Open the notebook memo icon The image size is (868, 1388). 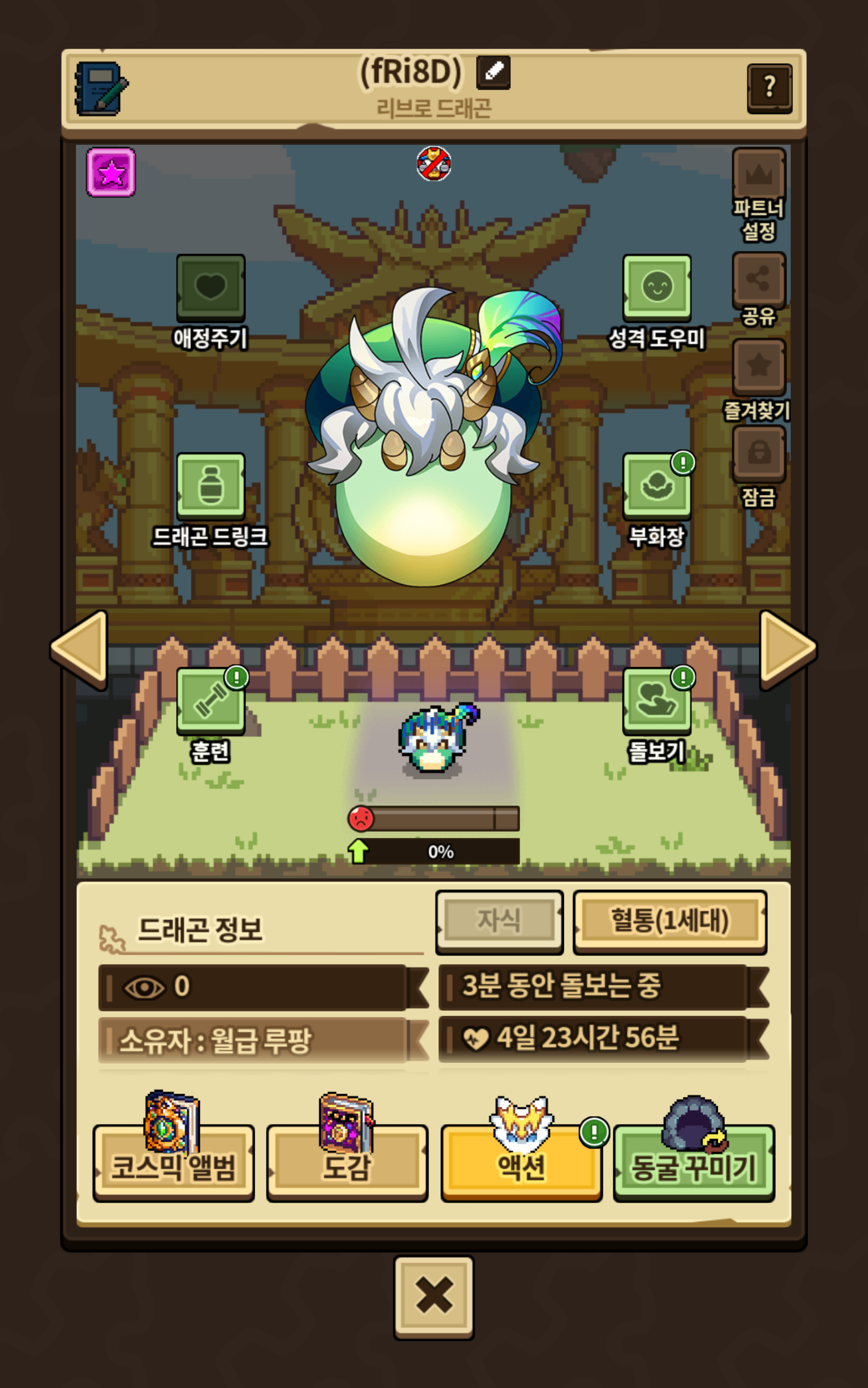(x=101, y=89)
